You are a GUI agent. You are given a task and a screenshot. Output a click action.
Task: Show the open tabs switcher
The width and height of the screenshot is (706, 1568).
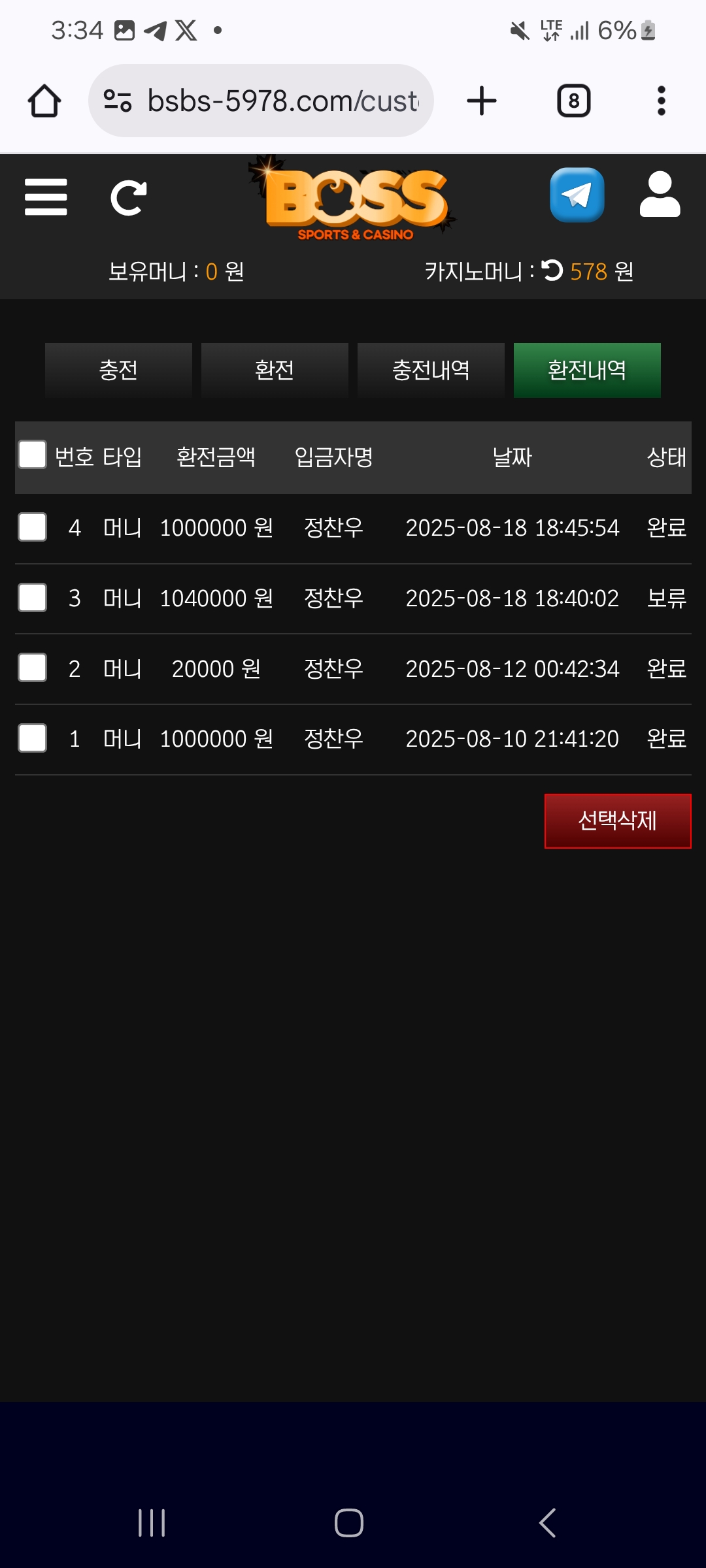click(573, 101)
